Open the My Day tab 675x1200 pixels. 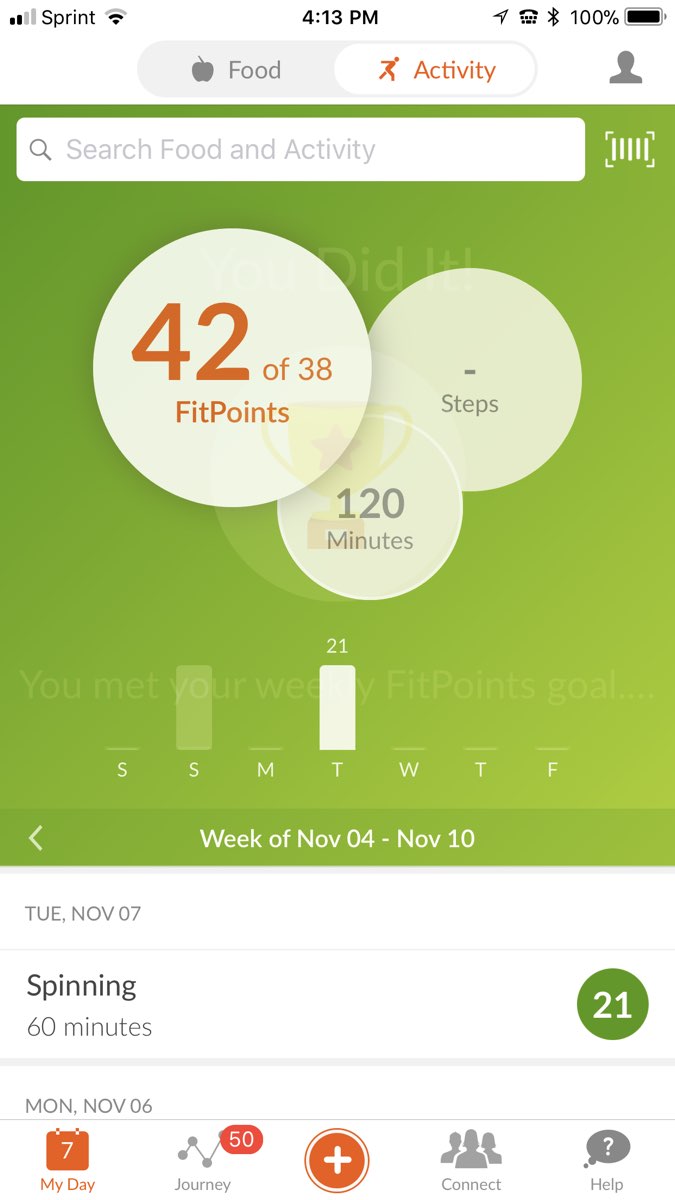tap(67, 1160)
